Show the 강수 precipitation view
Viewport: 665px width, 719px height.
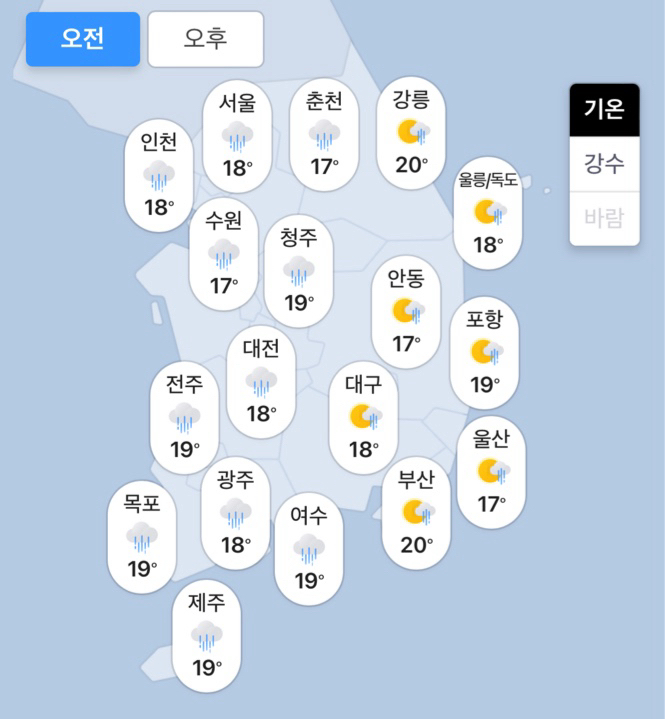pos(604,164)
